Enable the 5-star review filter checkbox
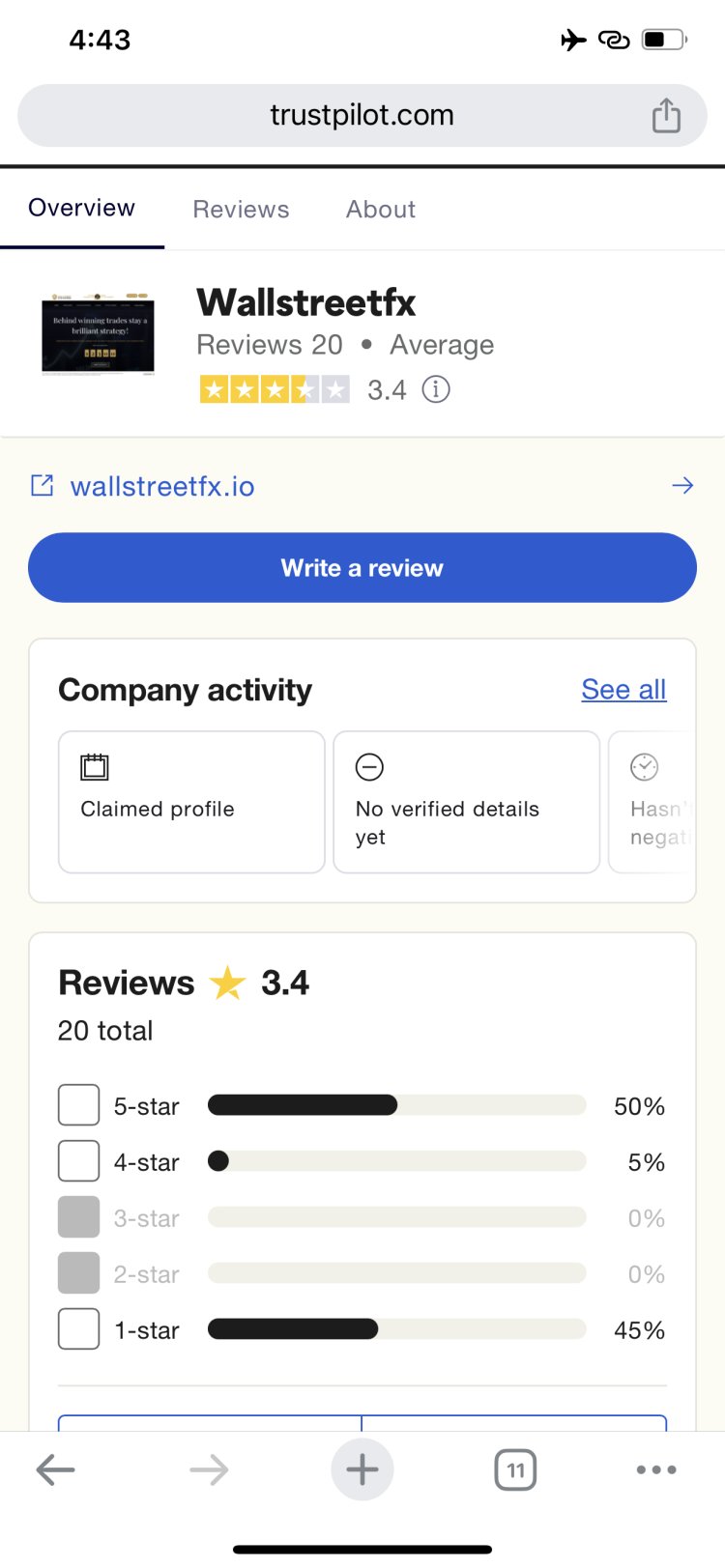 click(x=78, y=1104)
